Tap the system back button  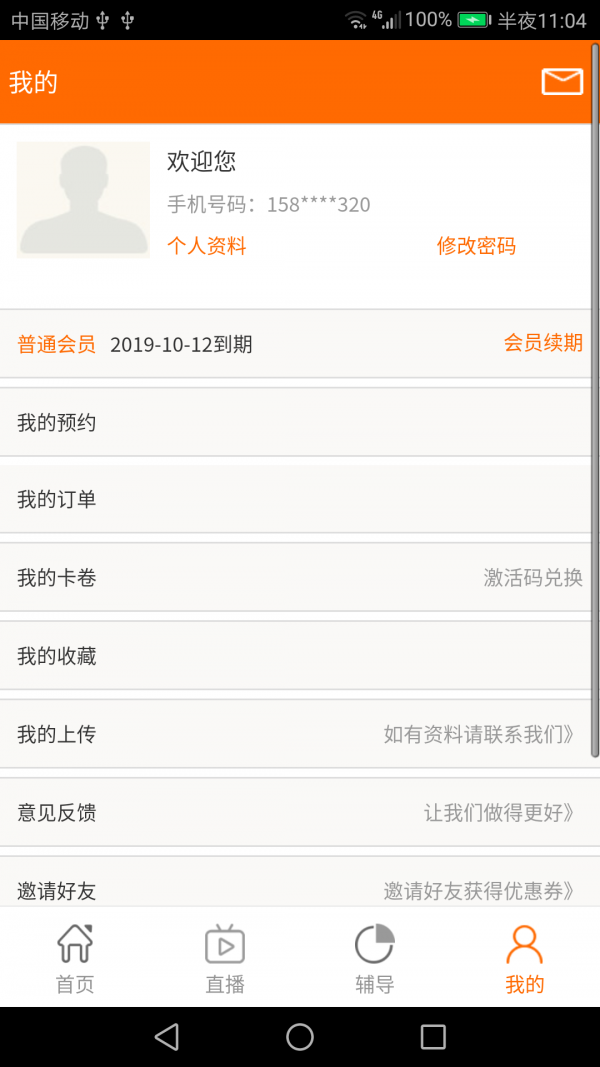167,1037
